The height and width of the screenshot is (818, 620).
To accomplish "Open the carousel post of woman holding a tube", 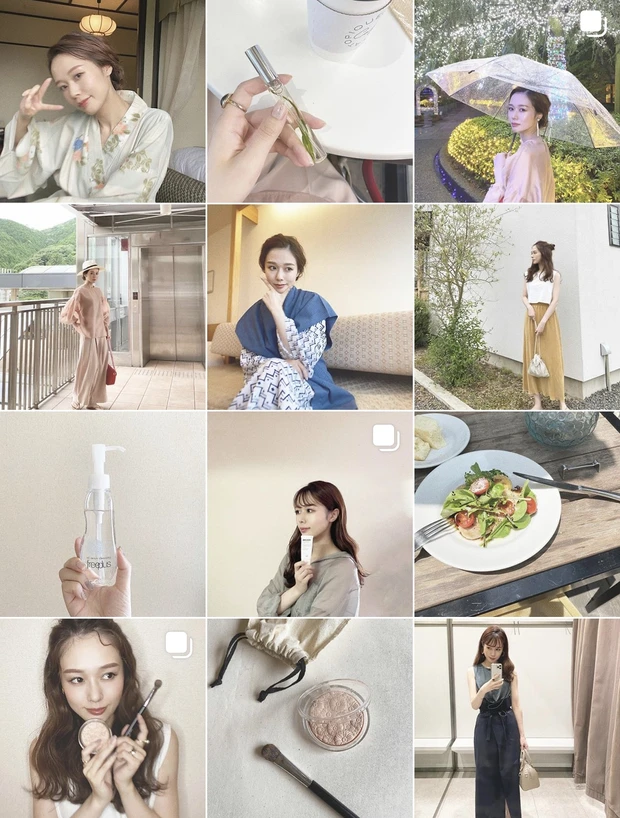I will [309, 514].
